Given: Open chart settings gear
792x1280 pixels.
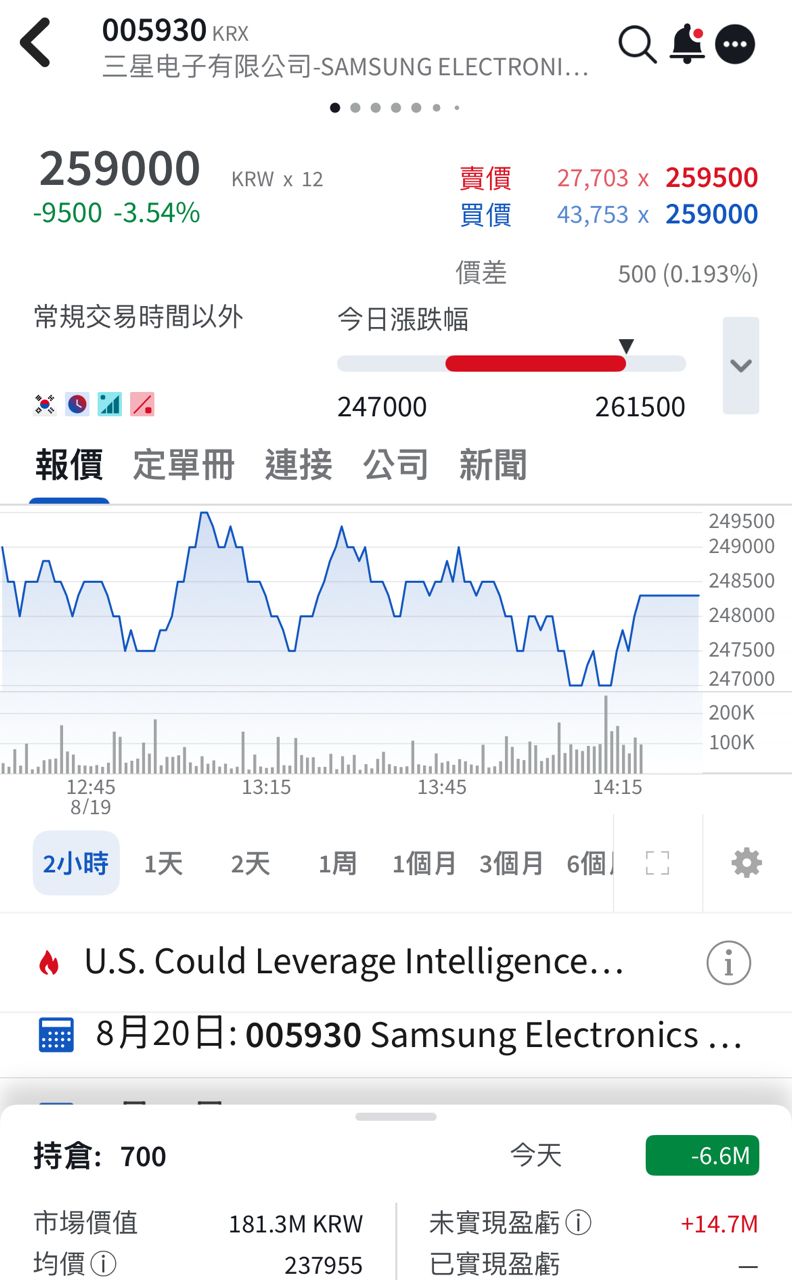Looking at the screenshot, I should 747,863.
